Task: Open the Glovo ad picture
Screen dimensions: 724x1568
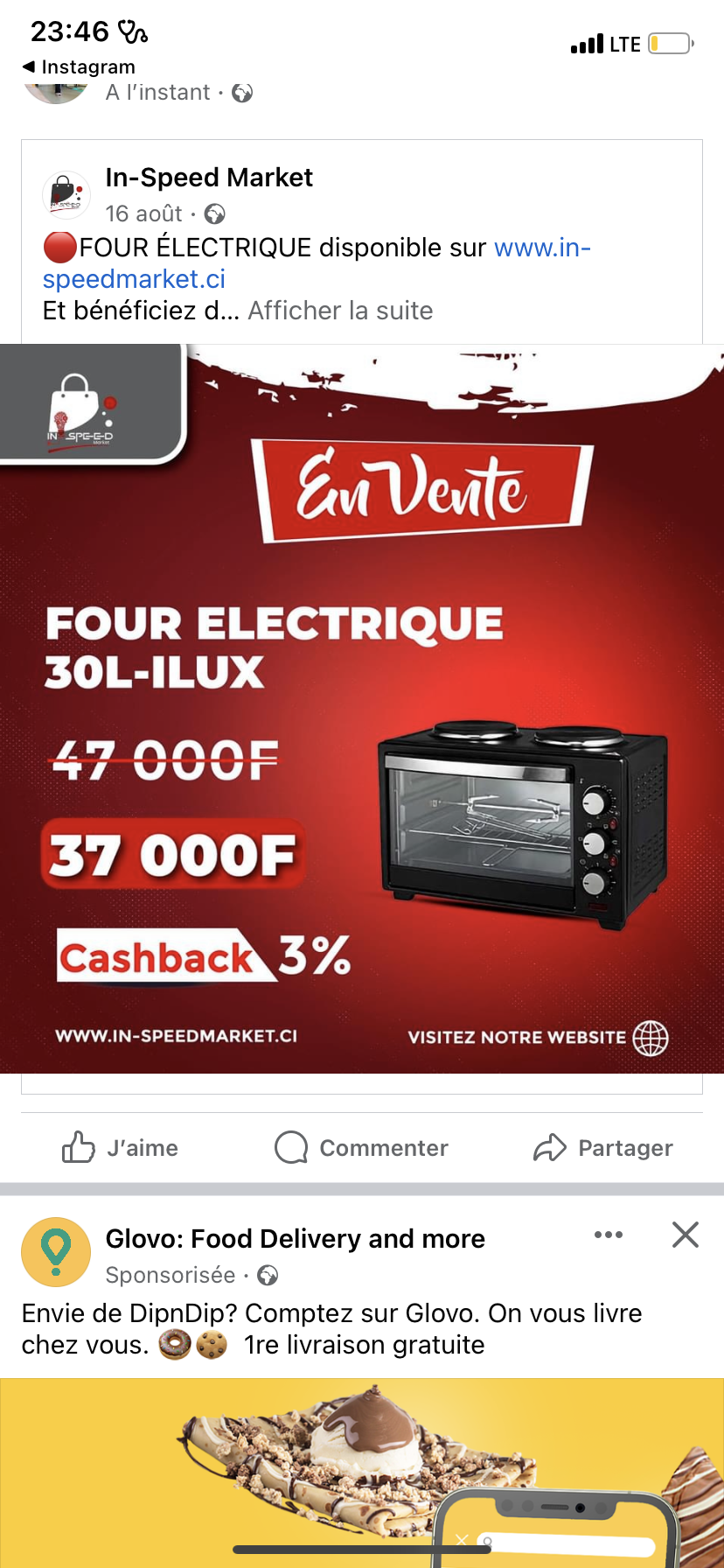Action: coord(362,1473)
